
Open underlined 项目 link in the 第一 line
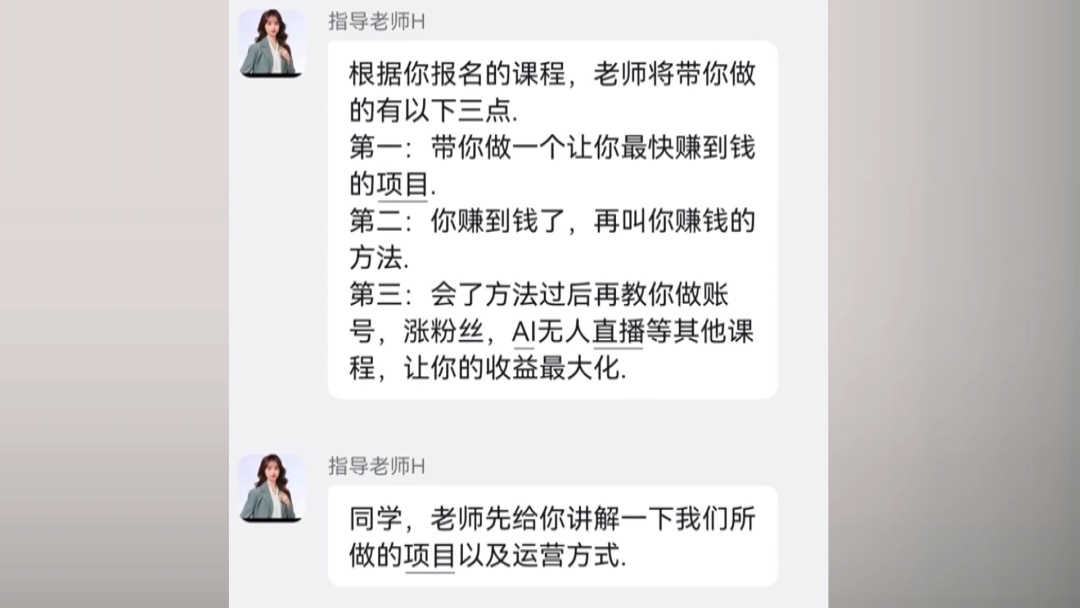click(403, 185)
